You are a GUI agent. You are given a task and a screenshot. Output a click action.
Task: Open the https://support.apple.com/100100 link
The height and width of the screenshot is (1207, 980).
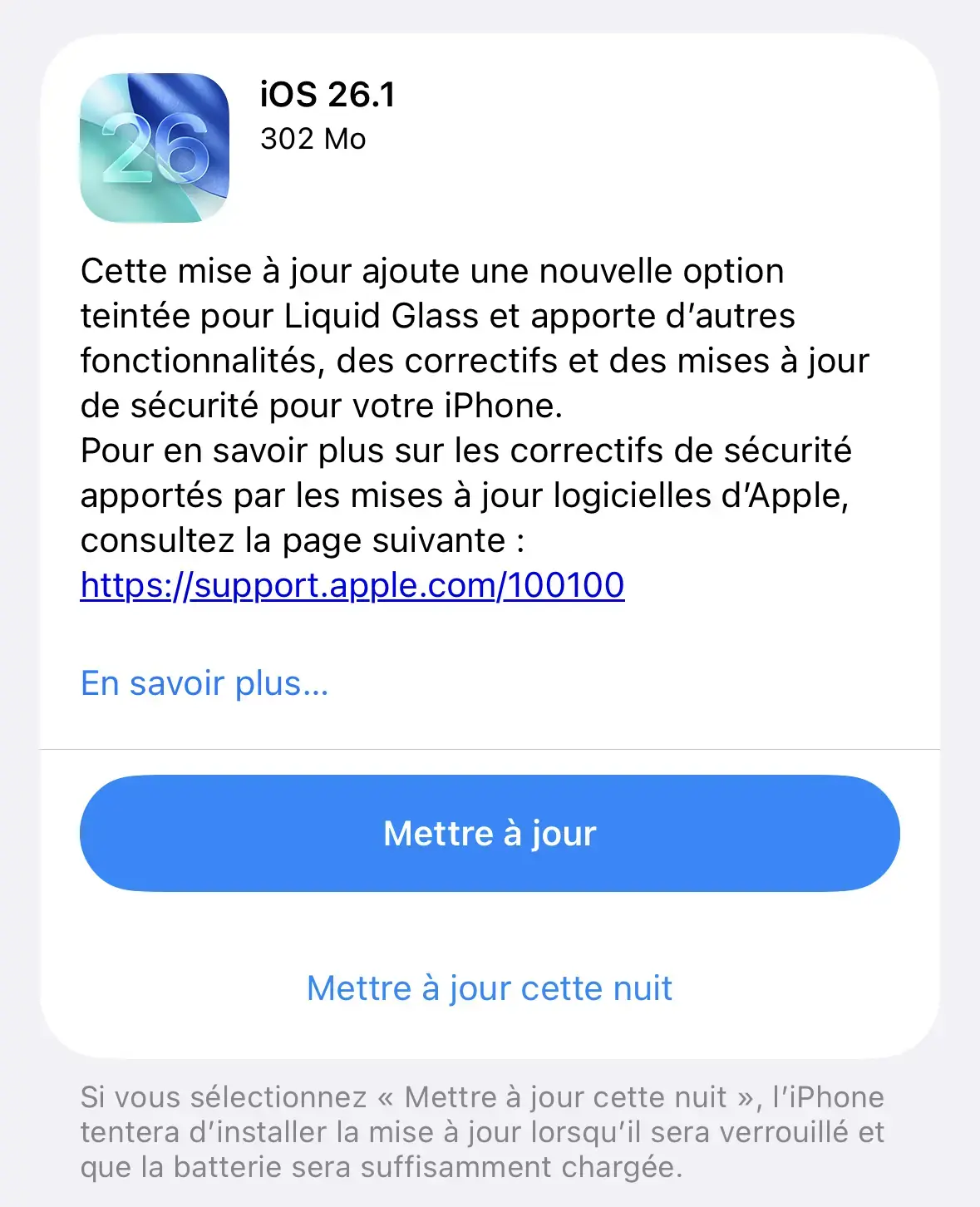point(351,585)
